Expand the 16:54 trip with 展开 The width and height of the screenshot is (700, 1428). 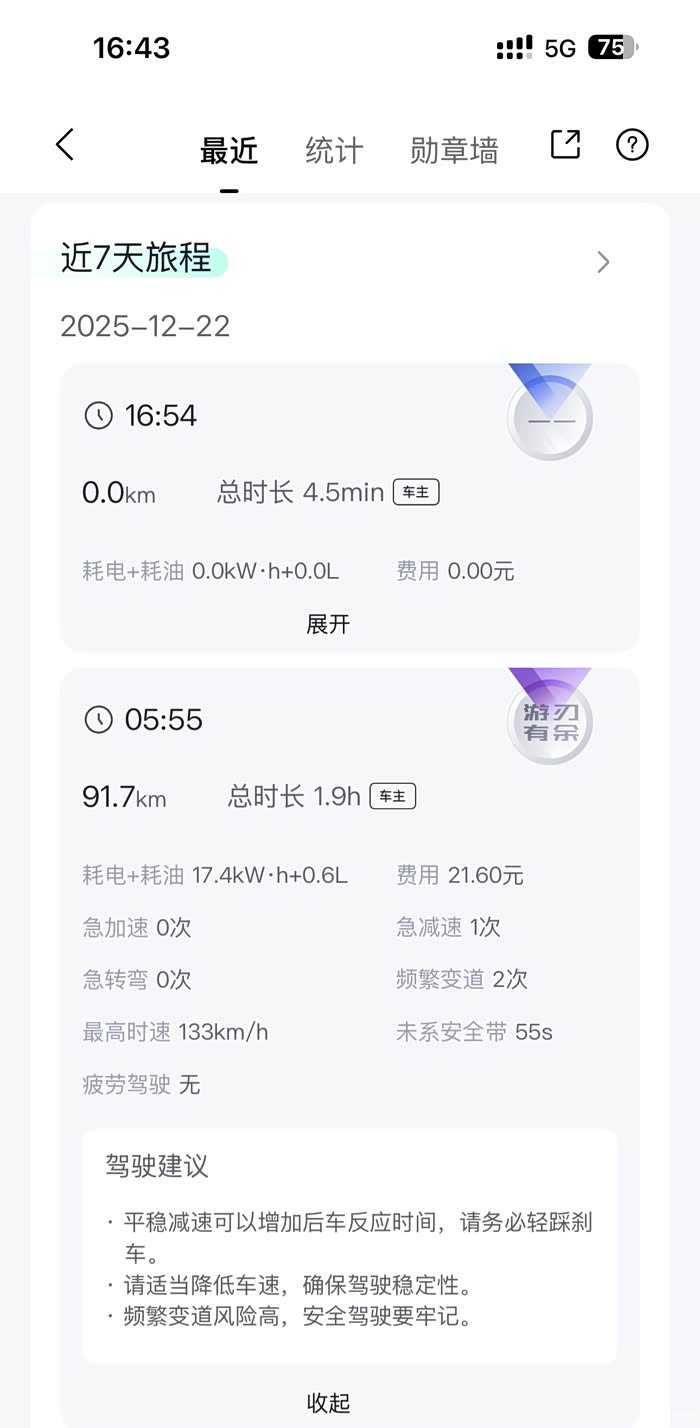pyautogui.click(x=328, y=625)
